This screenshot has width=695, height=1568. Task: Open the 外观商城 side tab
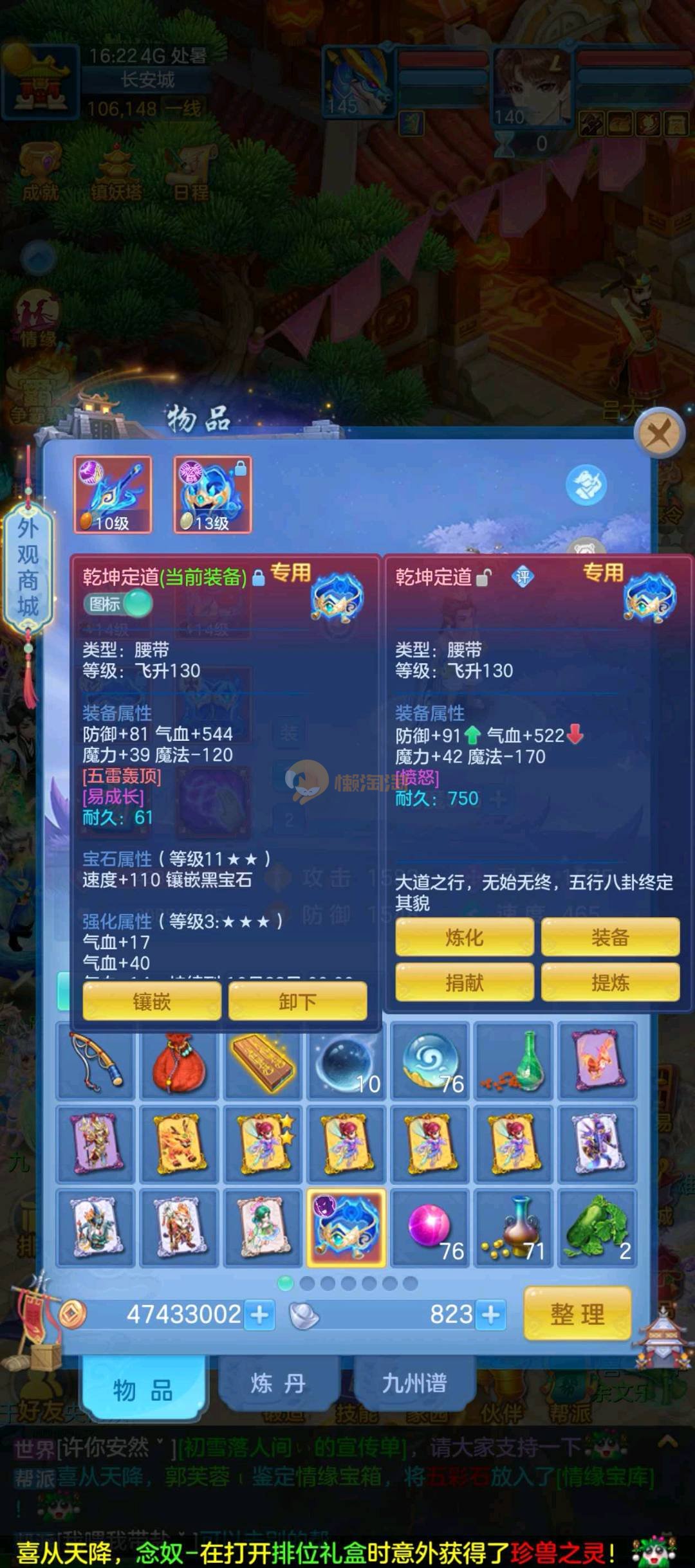point(28,569)
